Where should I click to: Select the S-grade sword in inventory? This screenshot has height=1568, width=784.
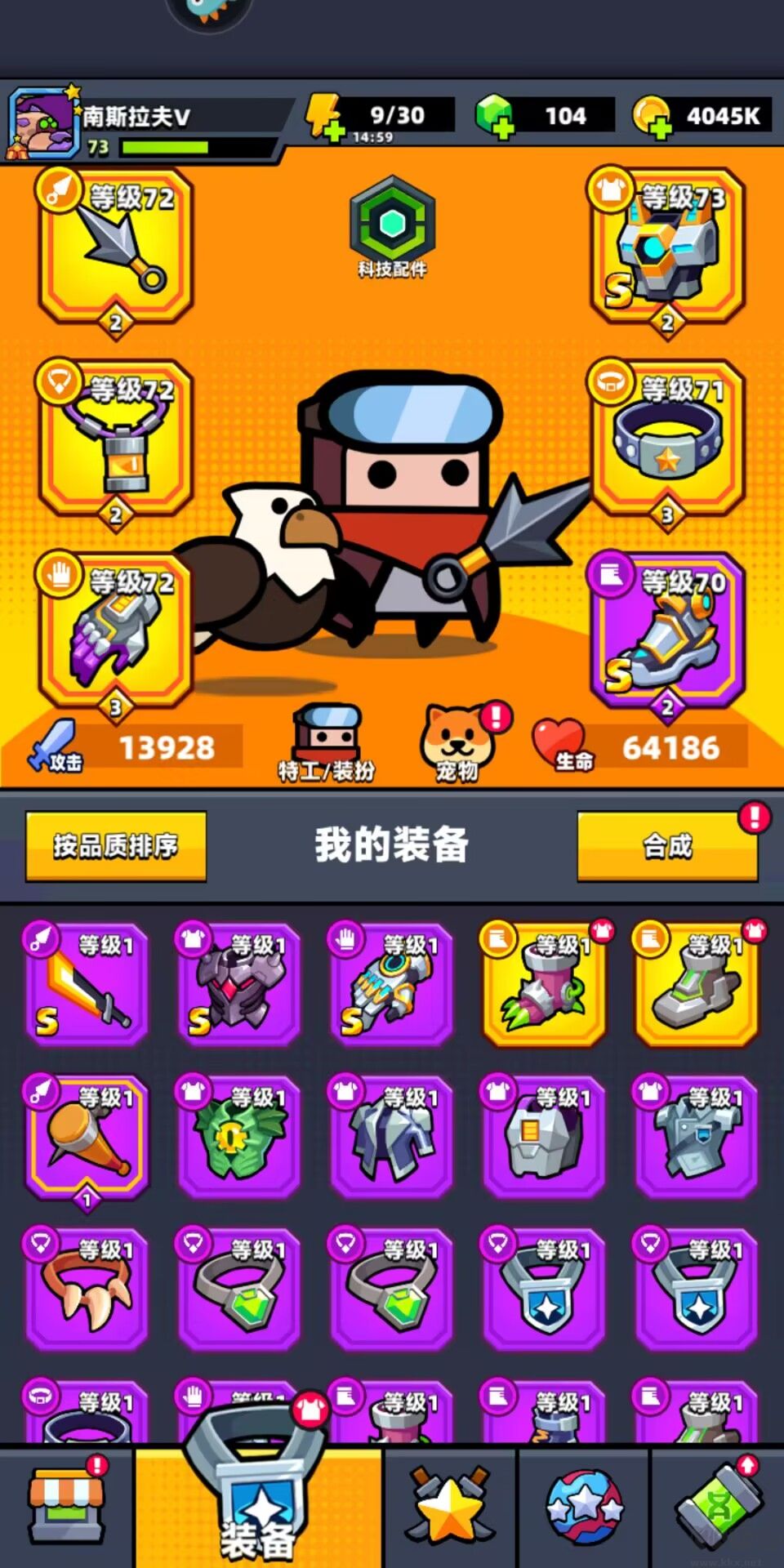(x=87, y=985)
